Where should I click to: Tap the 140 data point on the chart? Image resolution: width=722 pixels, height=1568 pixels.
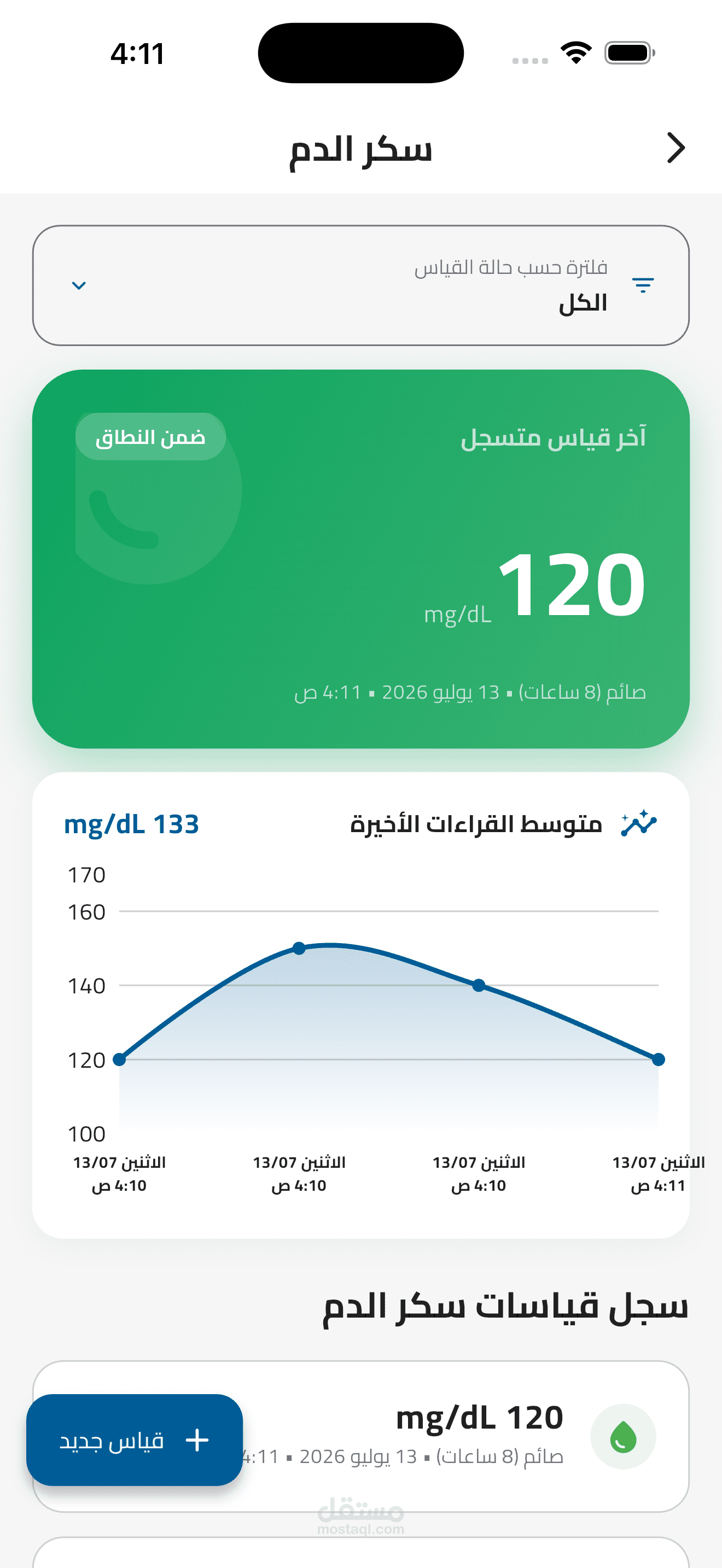[x=479, y=985]
